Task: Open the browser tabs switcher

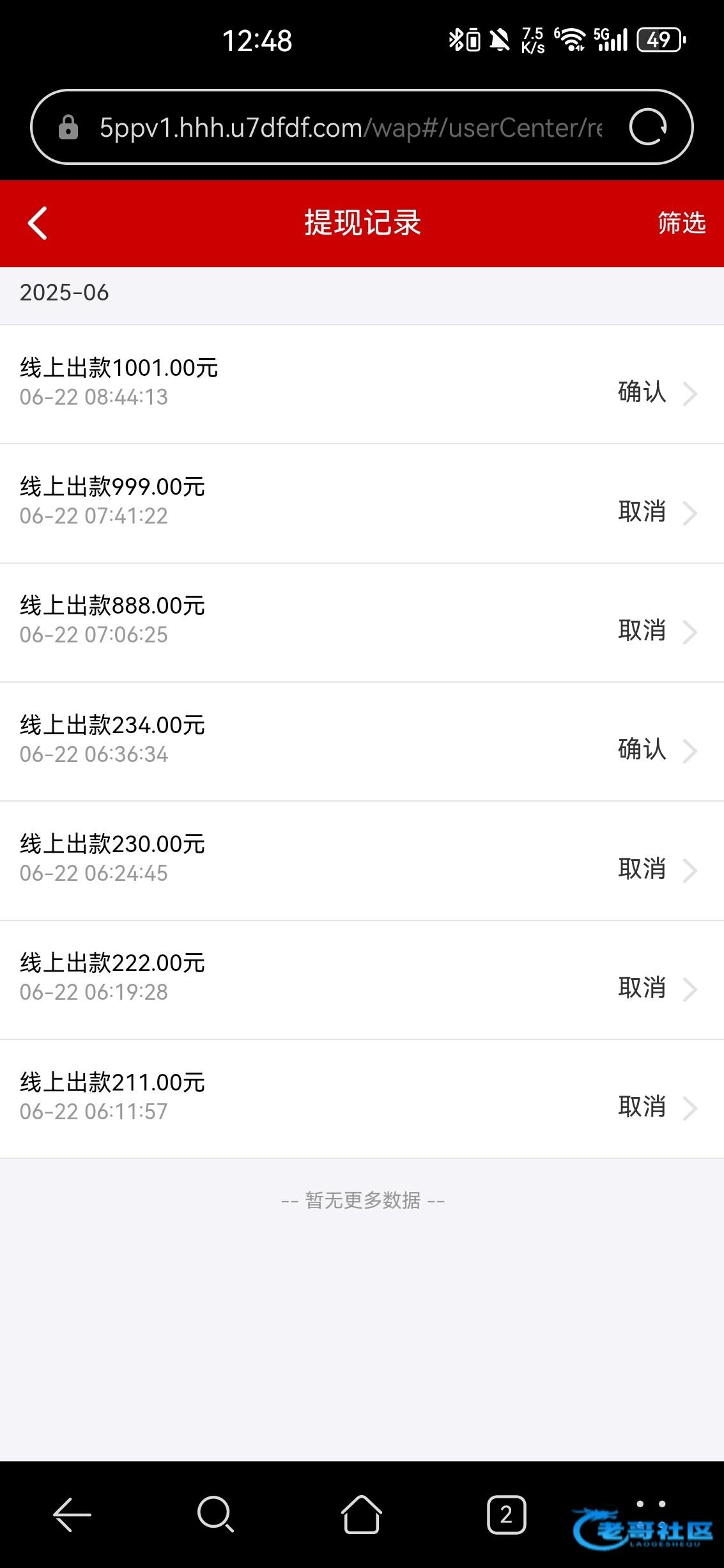Action: coord(507,1514)
